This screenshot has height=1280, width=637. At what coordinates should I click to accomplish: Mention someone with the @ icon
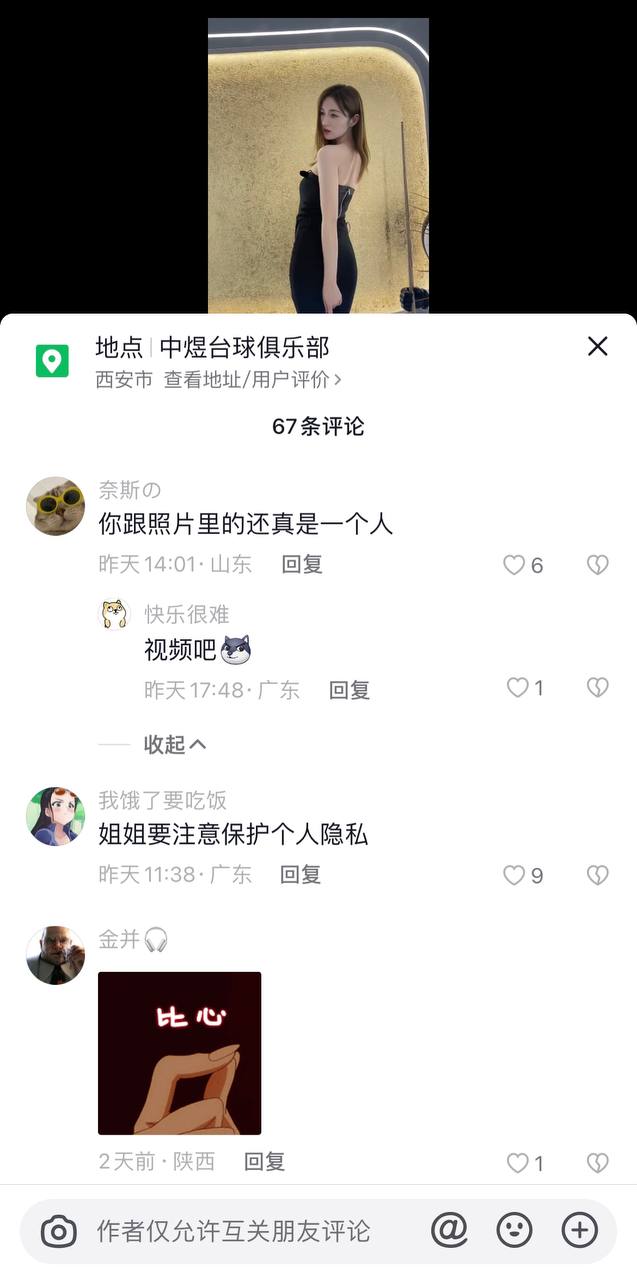coord(449,1230)
